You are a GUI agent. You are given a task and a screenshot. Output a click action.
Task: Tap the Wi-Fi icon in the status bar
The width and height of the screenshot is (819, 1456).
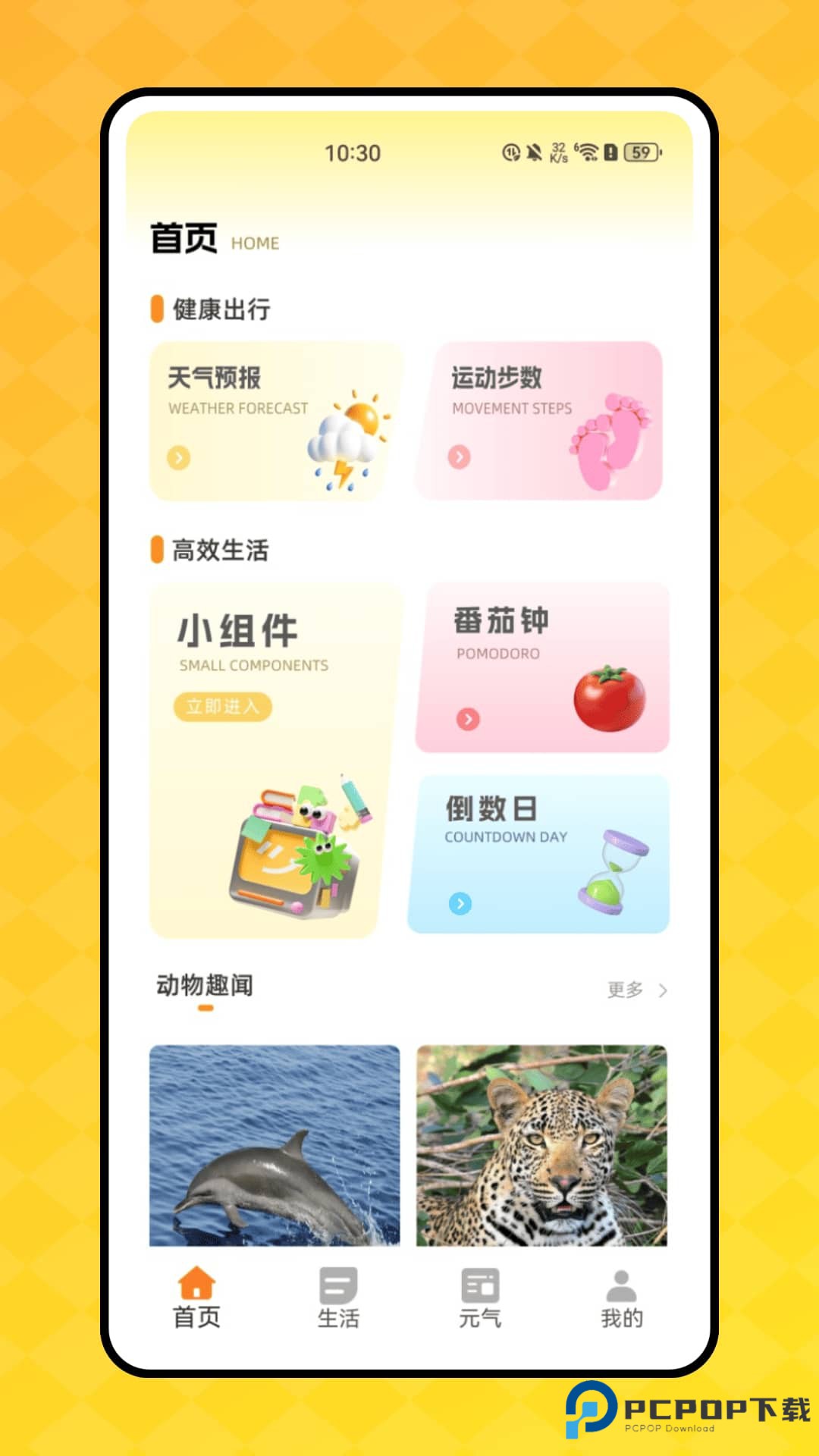click(588, 152)
